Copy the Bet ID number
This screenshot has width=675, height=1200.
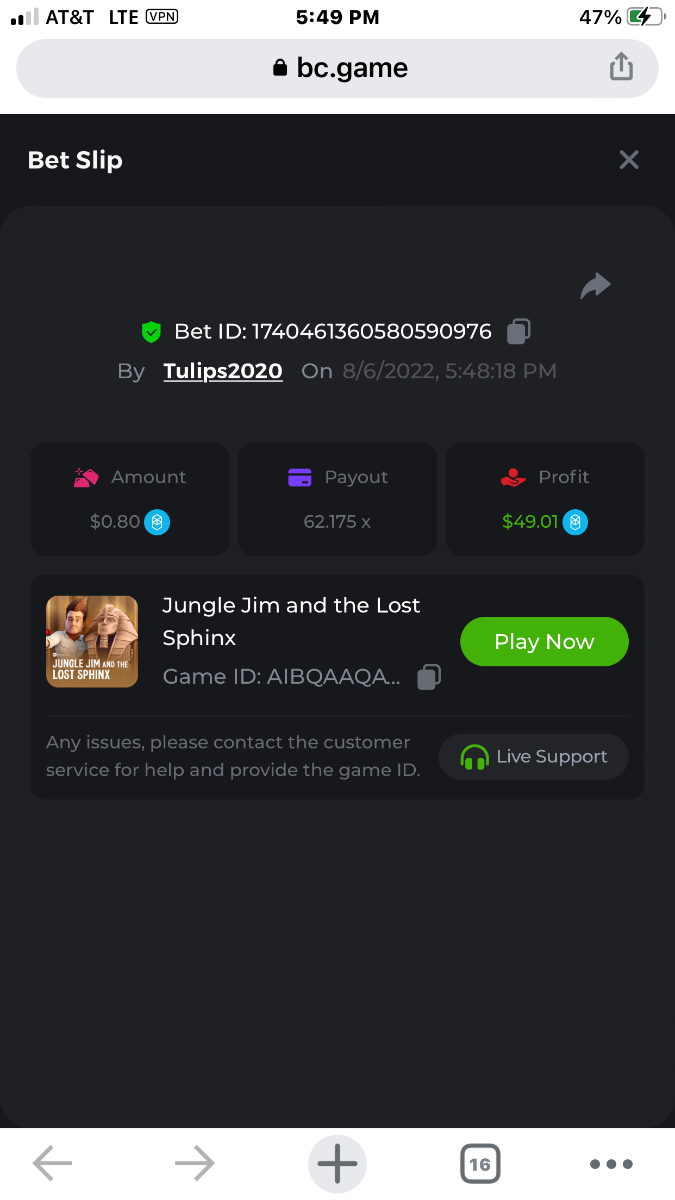(x=519, y=331)
